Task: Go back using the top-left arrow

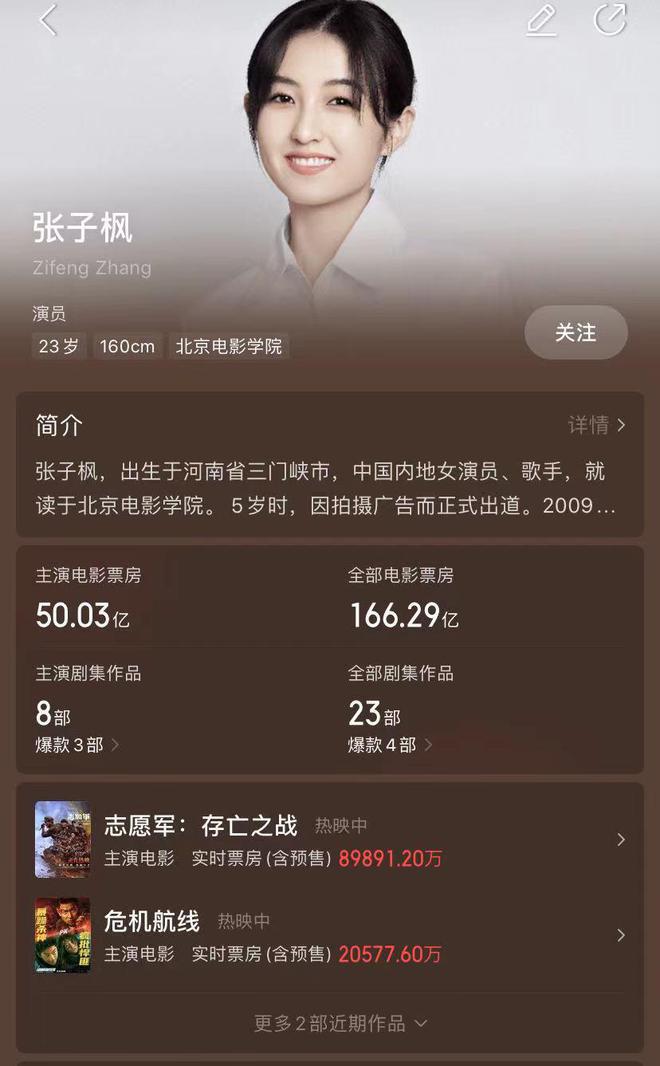Action: tap(47, 21)
